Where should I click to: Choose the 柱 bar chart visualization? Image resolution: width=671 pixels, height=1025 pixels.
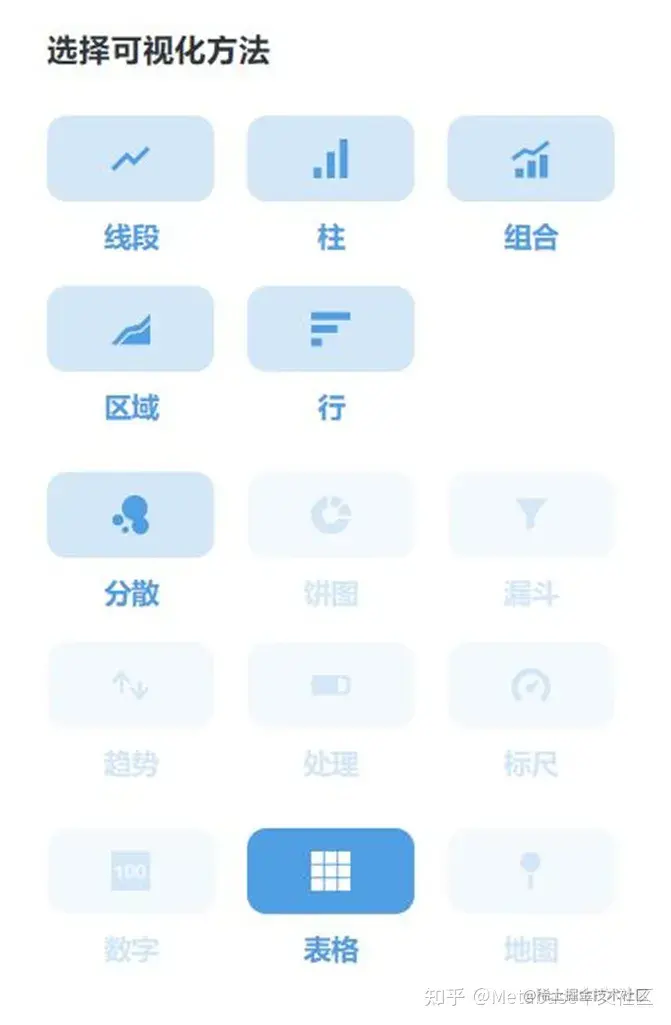click(x=330, y=158)
